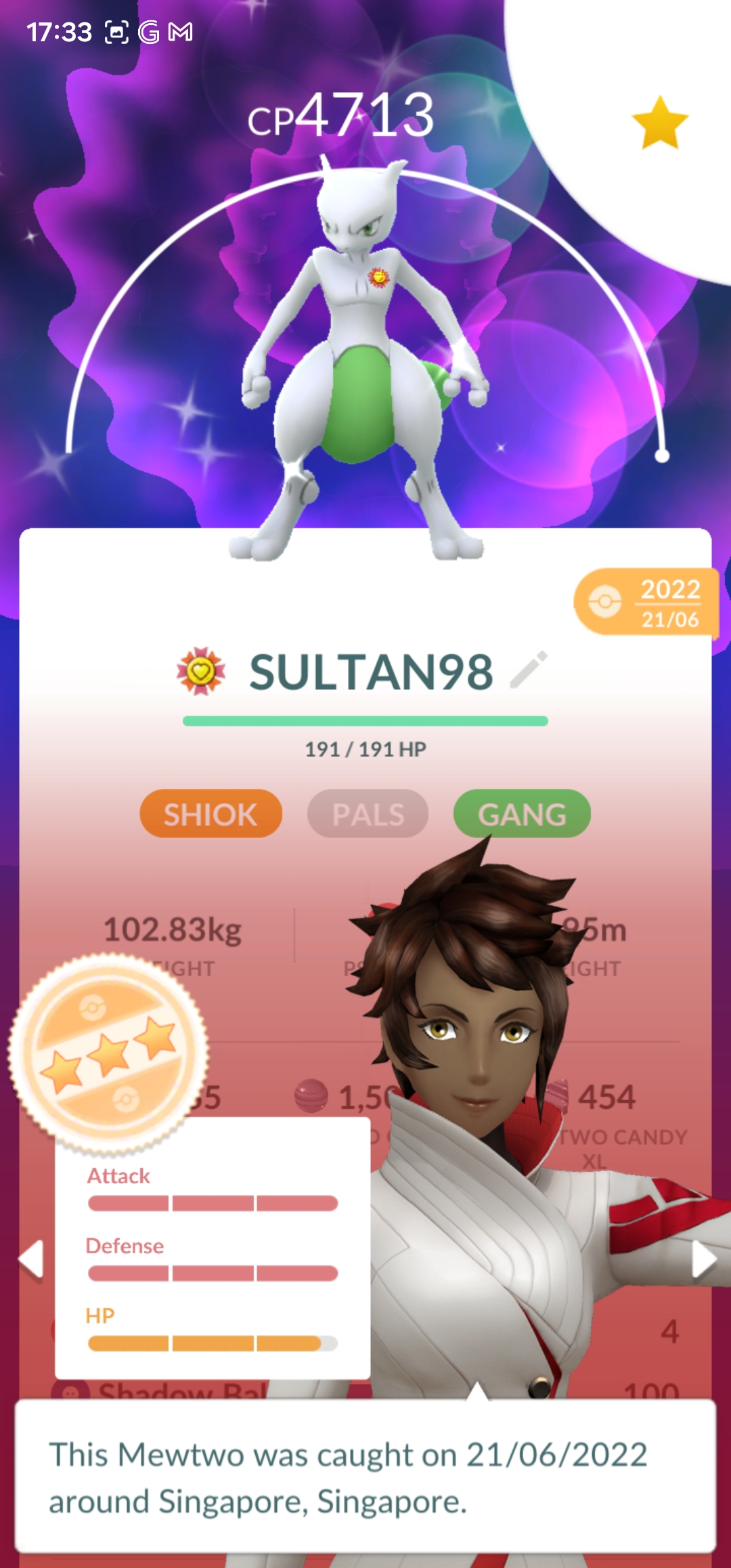Viewport: 731px width, 1568px height.
Task: Open the 2022 21/06 caught date badge
Action: point(646,602)
